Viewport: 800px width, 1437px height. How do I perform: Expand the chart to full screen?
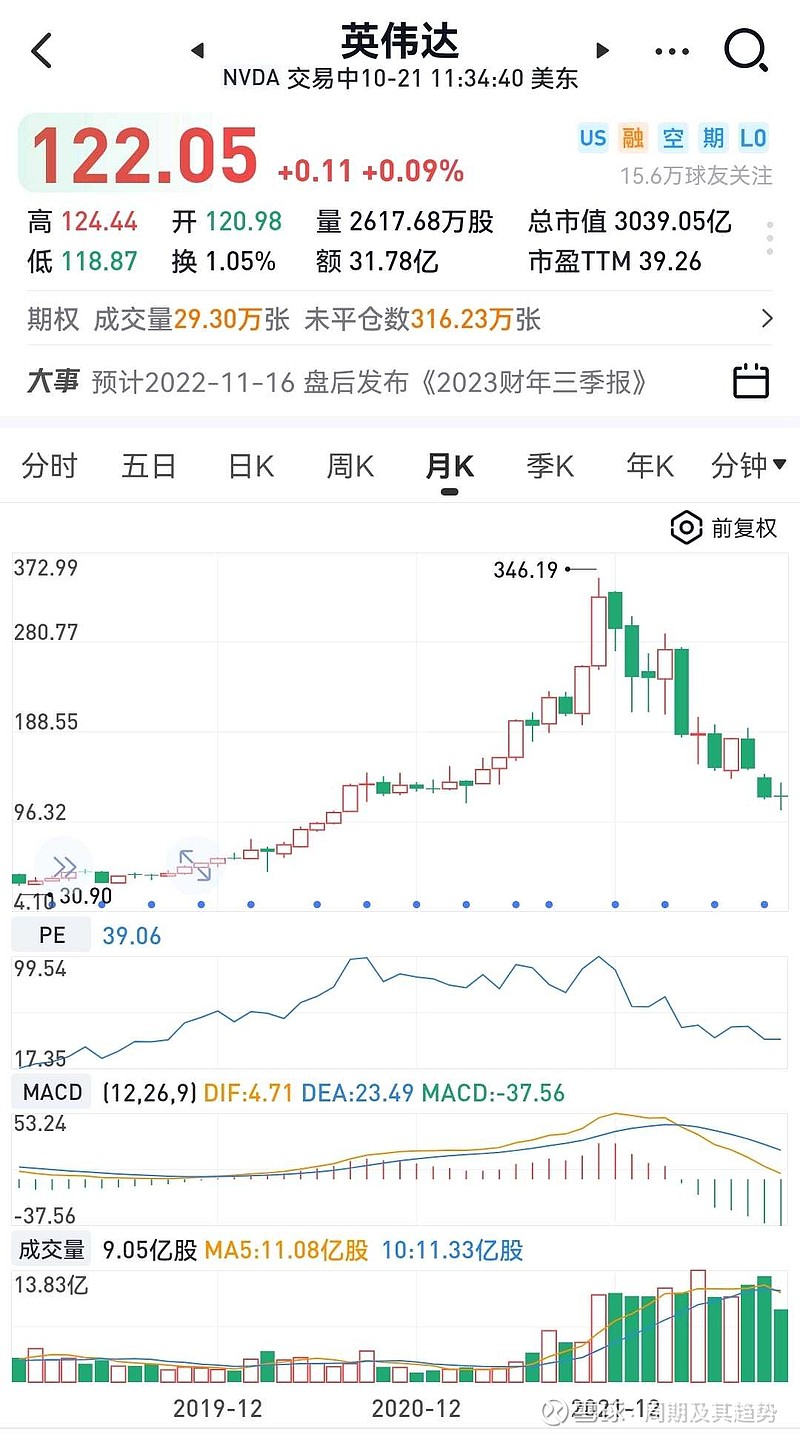[x=195, y=864]
